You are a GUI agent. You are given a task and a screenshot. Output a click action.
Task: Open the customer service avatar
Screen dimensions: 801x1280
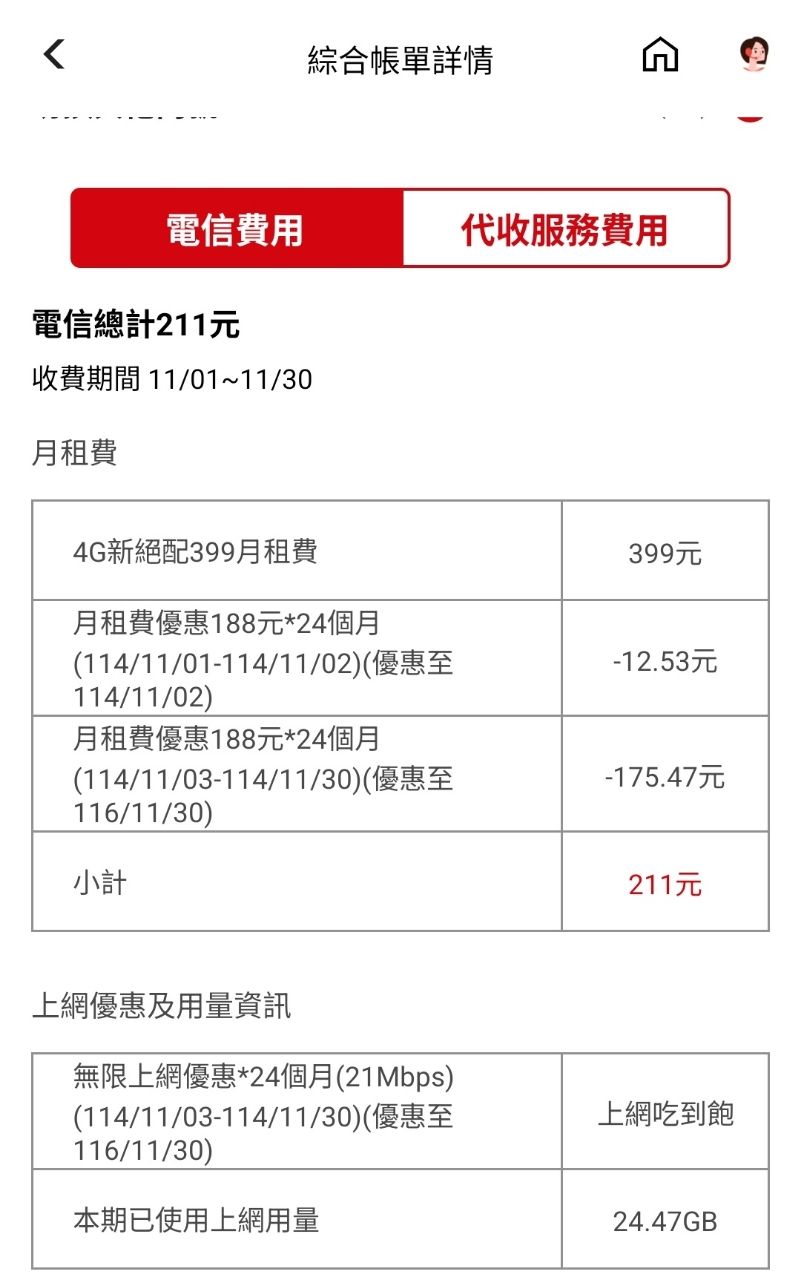tap(754, 55)
